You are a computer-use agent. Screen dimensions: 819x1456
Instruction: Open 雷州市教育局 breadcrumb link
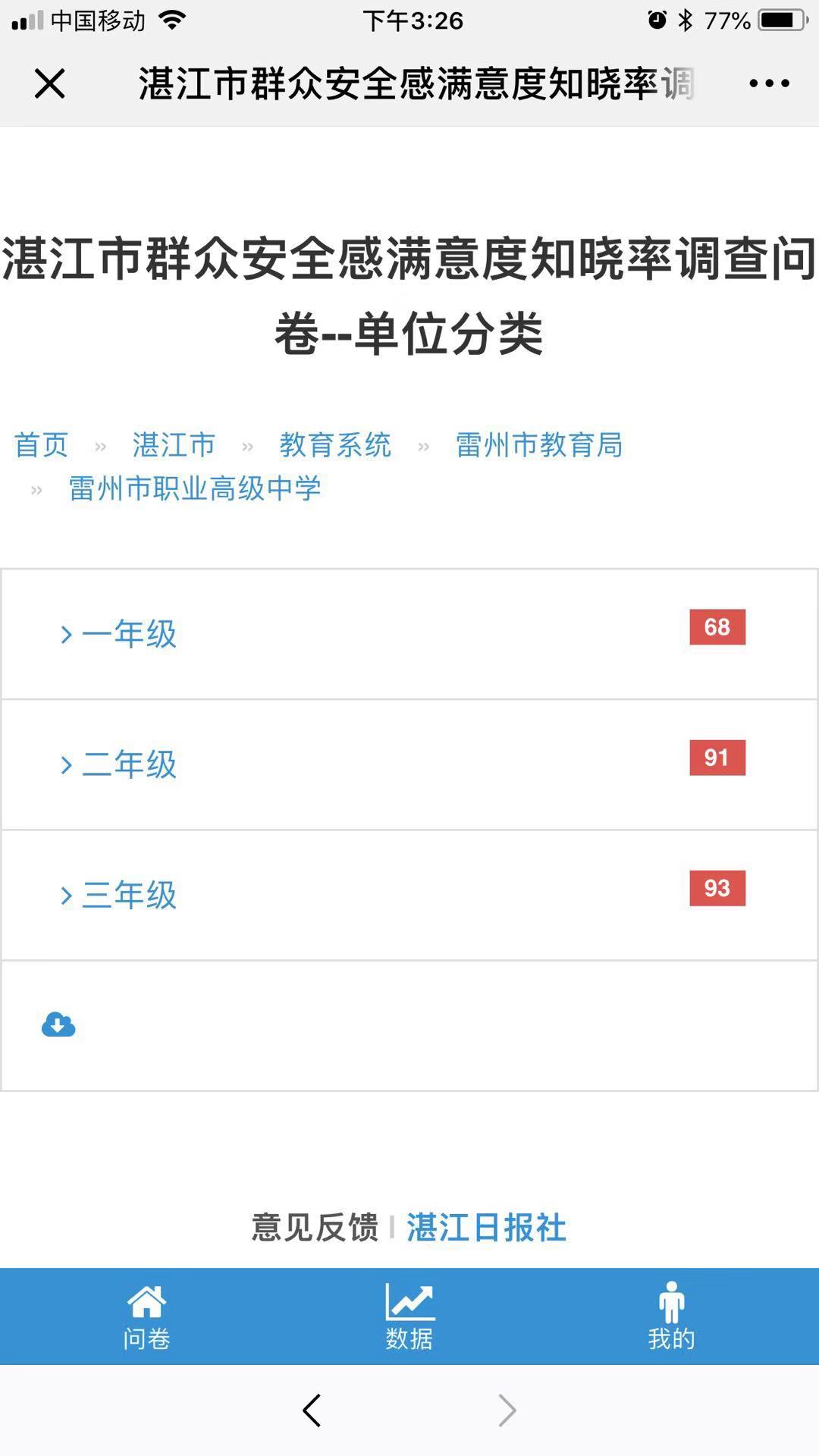pos(538,445)
